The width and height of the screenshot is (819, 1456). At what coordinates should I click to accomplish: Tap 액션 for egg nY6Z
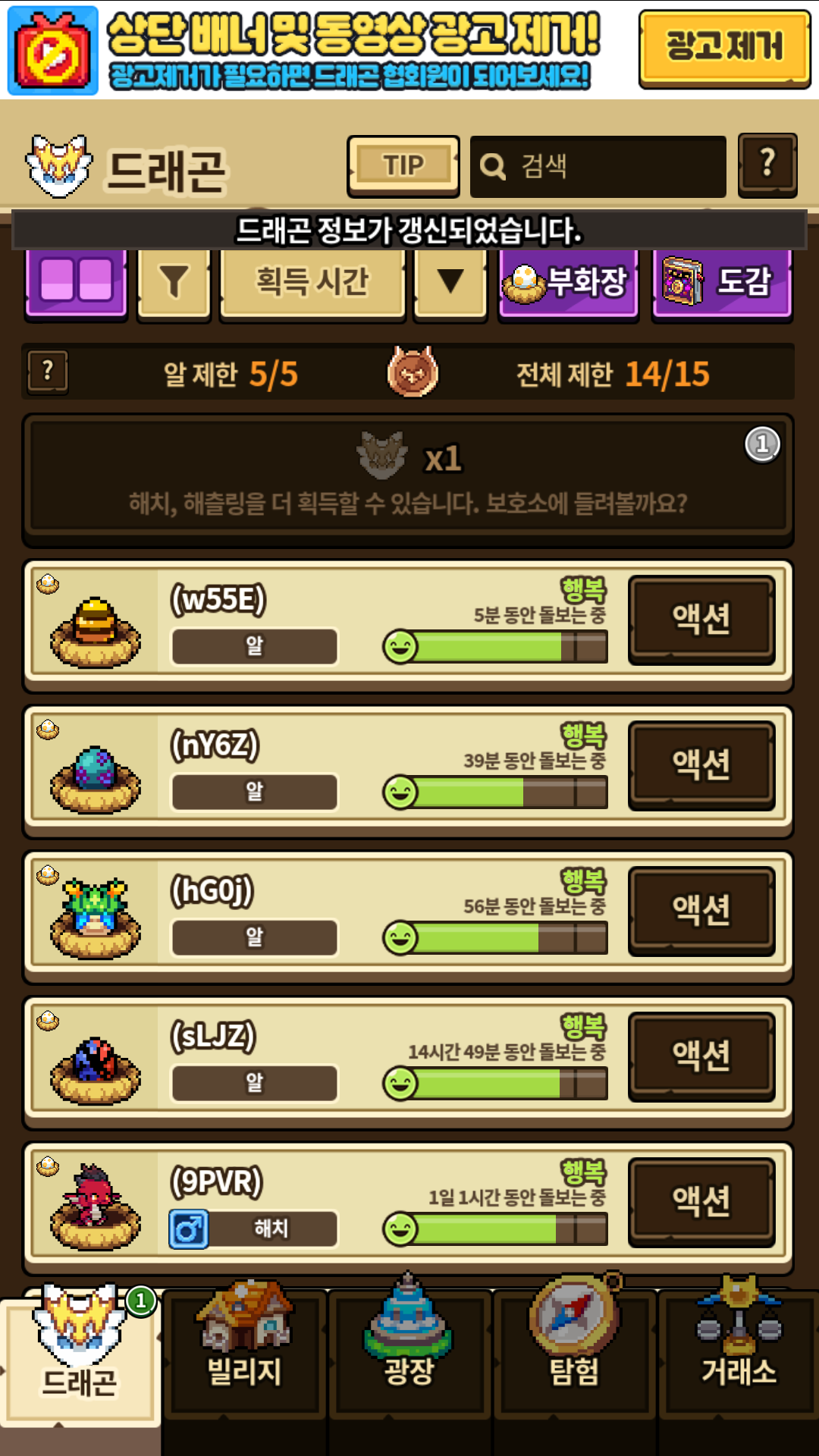[701, 764]
